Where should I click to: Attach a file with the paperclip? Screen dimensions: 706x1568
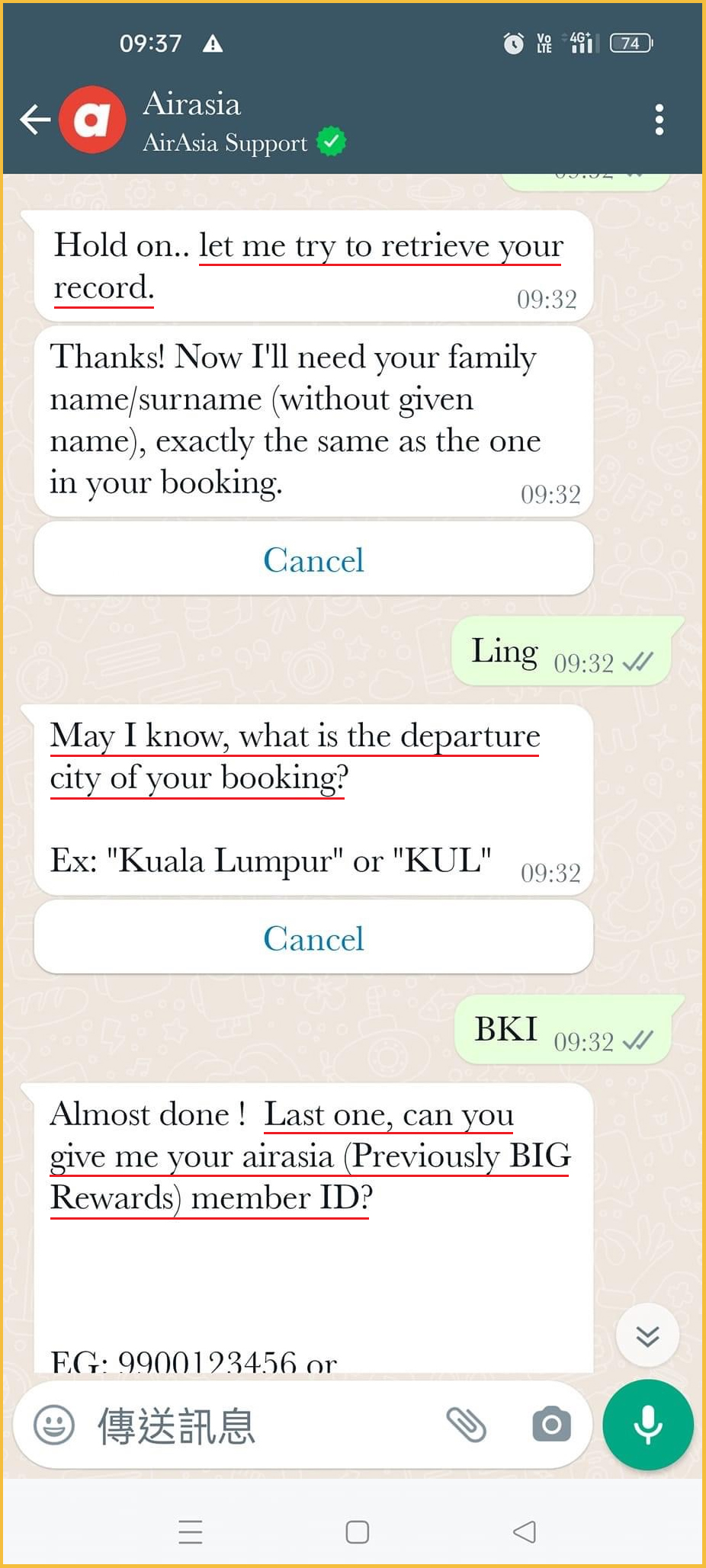pyautogui.click(x=466, y=1425)
